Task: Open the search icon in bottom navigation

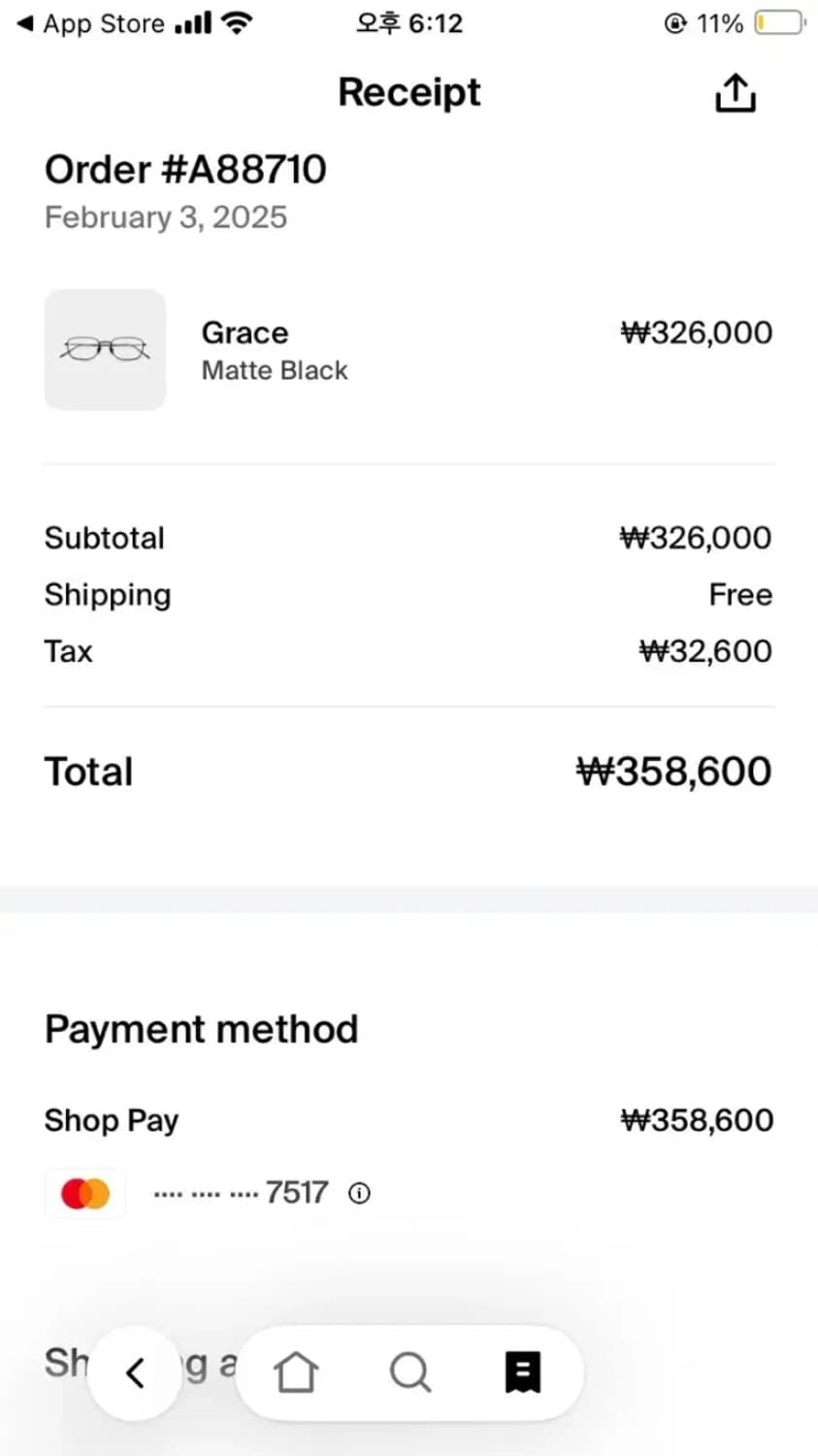Action: (409, 1373)
